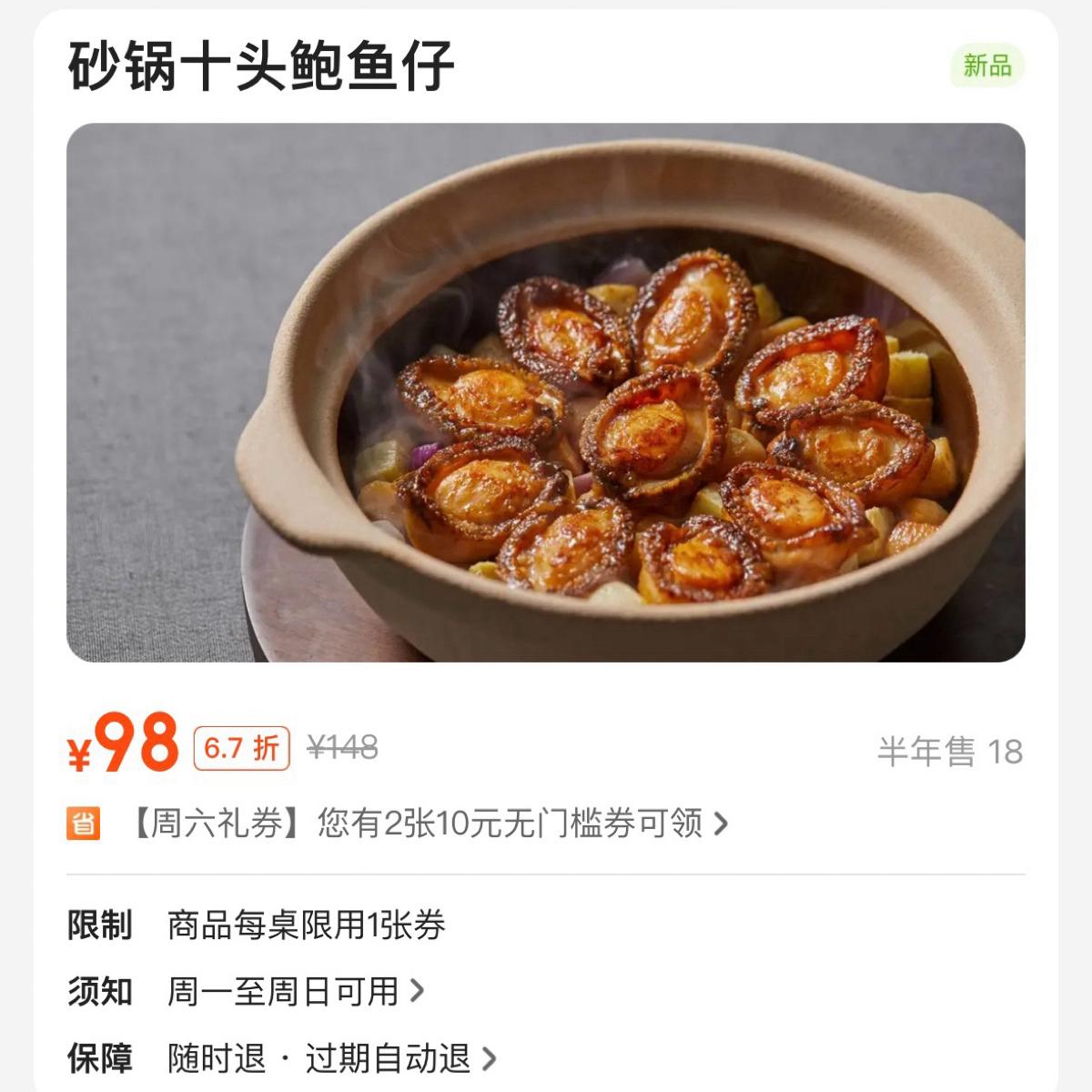View the 砂锅十头鲍鱼仔 dish photo
This screenshot has width=1092, height=1092.
[x=546, y=392]
